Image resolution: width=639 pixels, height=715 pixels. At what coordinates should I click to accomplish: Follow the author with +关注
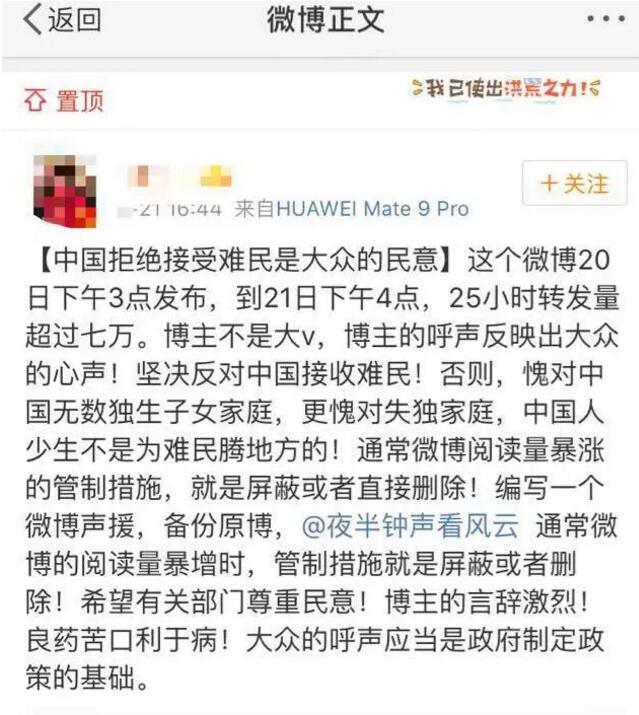coord(574,183)
